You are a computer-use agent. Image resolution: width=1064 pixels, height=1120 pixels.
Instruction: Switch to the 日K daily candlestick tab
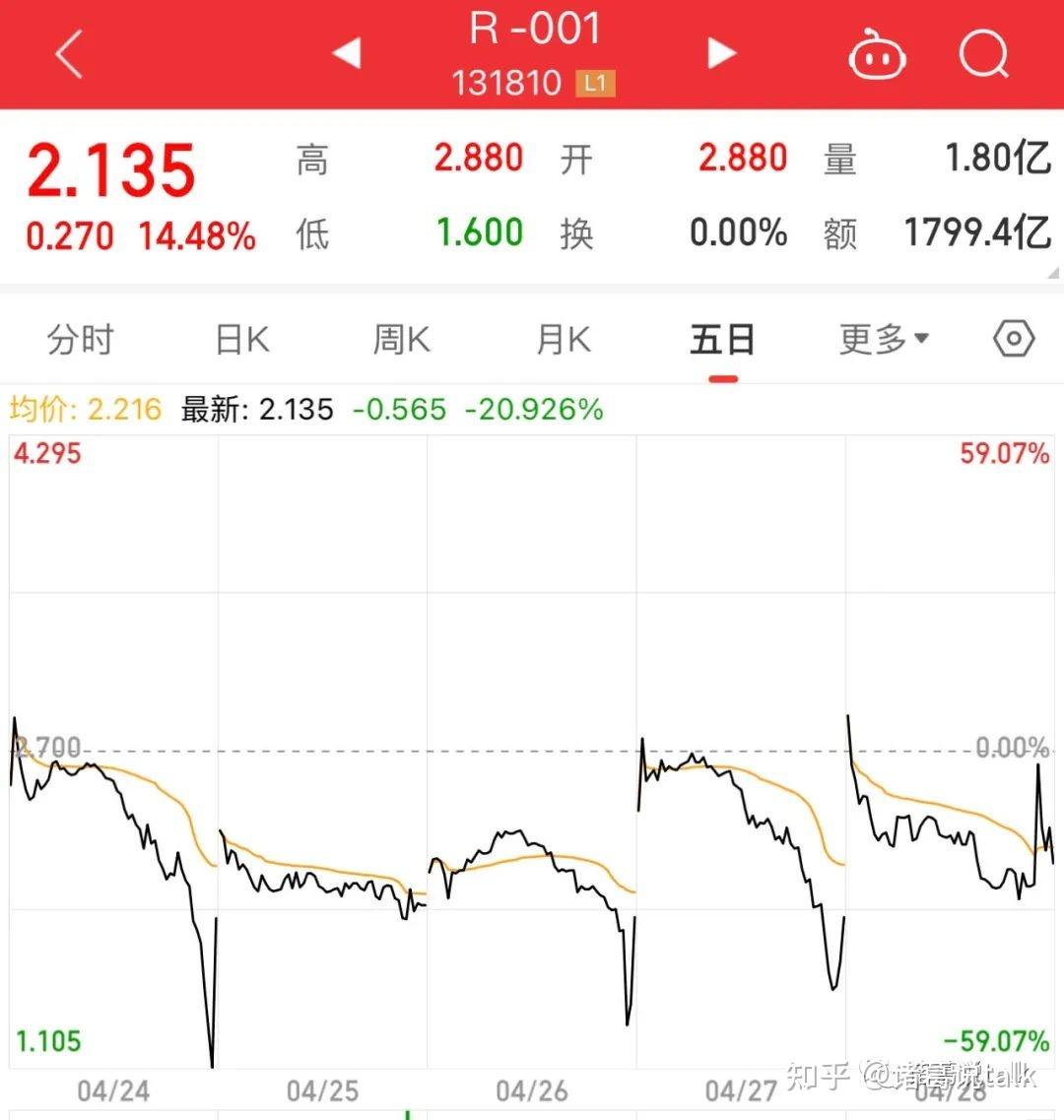239,339
